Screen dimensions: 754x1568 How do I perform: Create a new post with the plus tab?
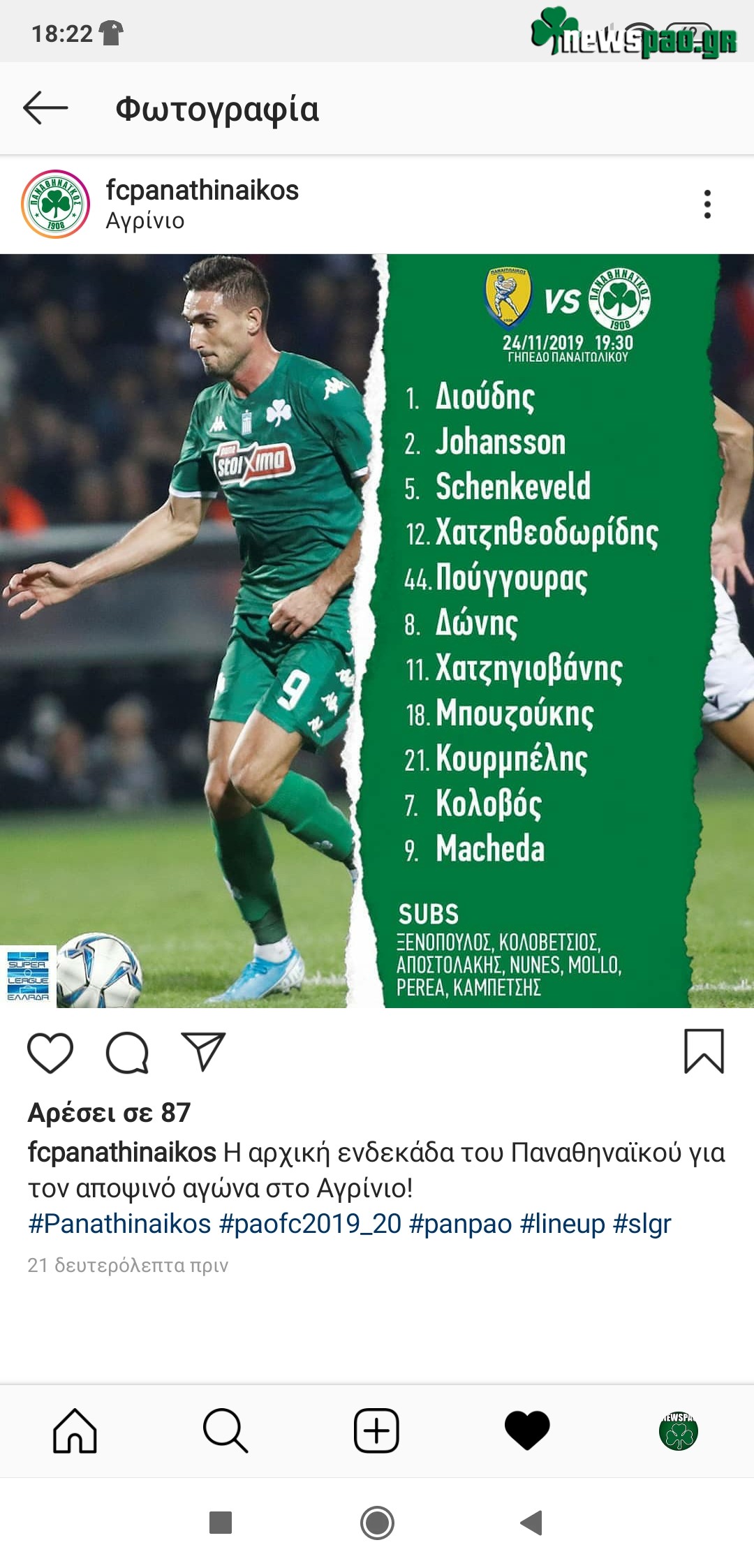tap(376, 1430)
